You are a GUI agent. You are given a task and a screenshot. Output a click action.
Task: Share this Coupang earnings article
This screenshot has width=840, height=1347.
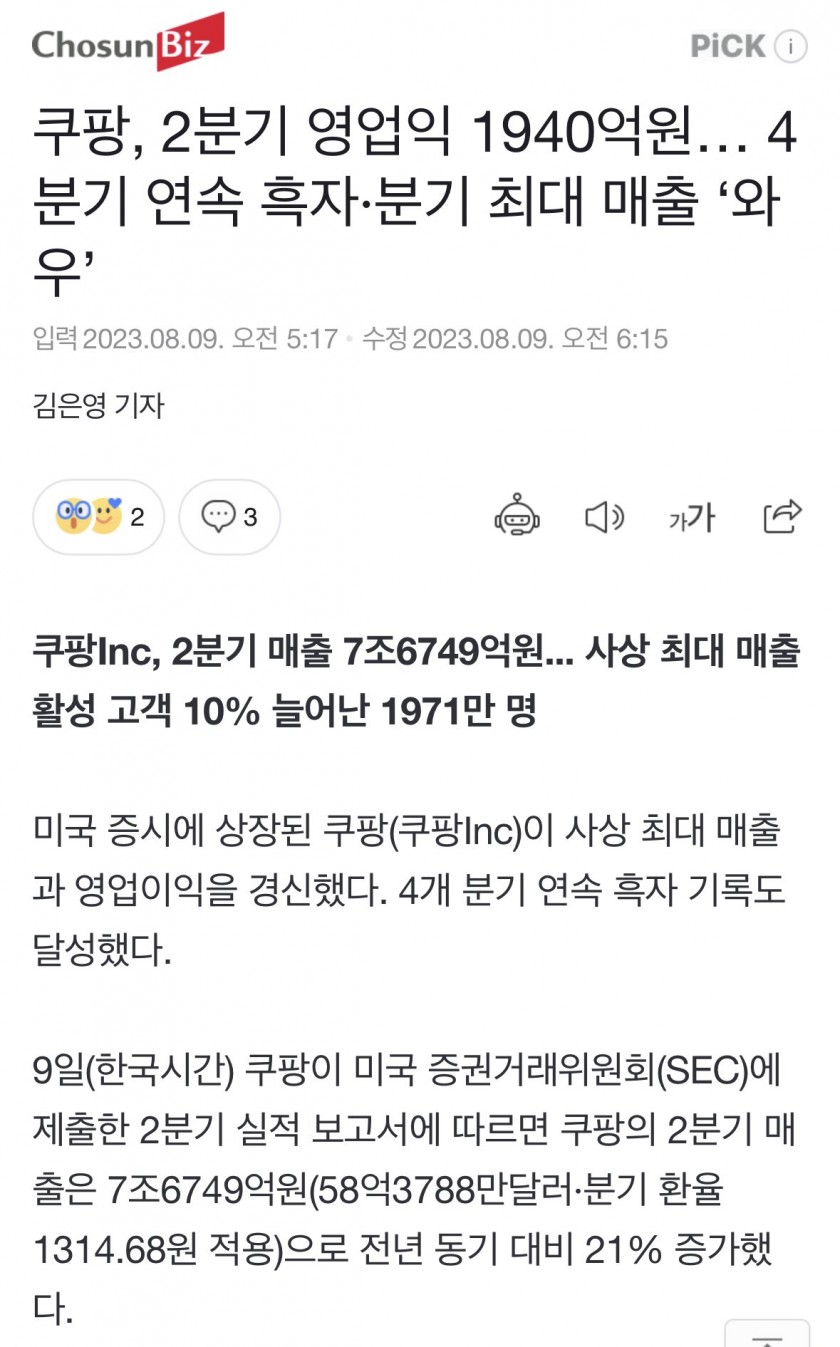click(x=782, y=516)
